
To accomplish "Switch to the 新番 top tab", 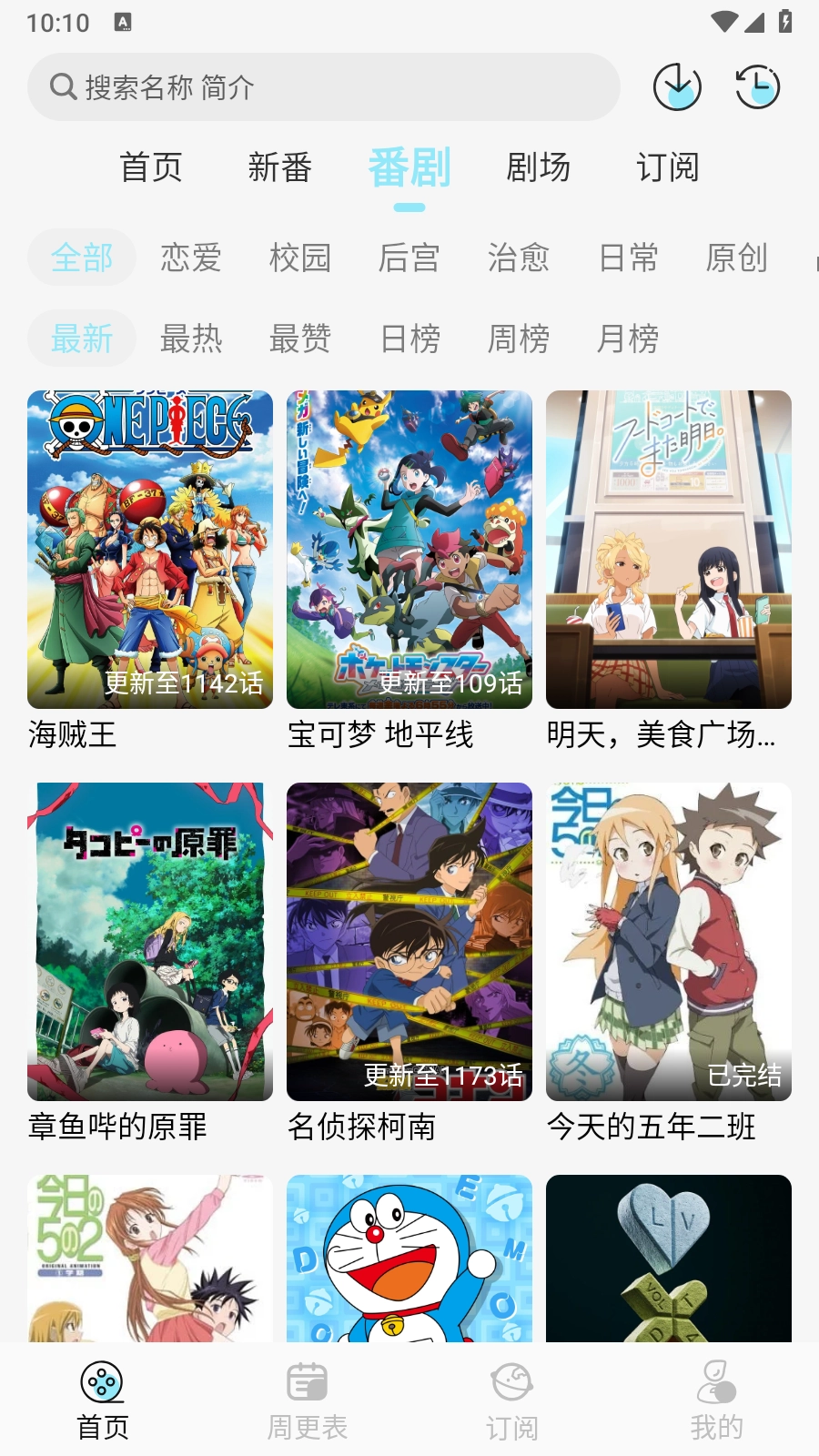I will tap(280, 167).
